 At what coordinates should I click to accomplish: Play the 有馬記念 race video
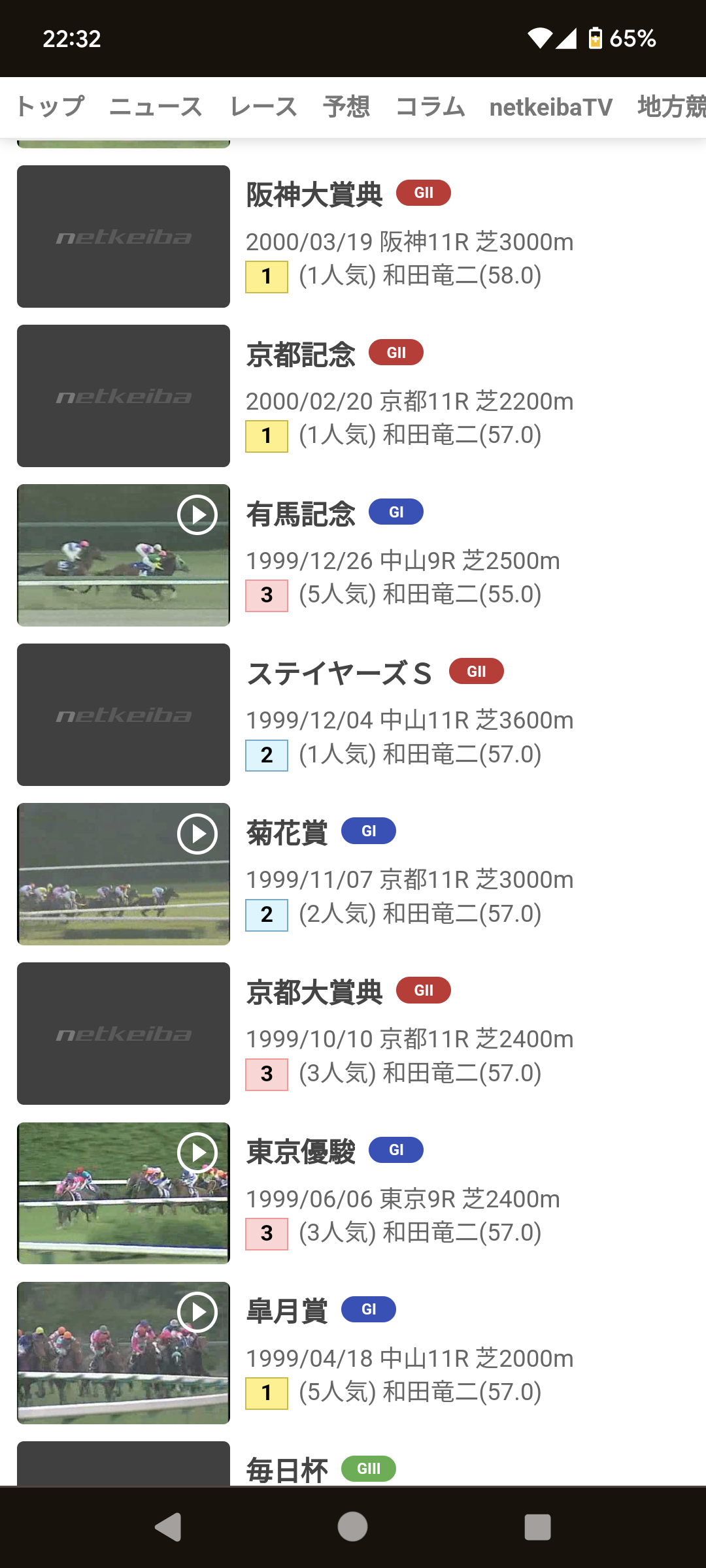coord(197,515)
